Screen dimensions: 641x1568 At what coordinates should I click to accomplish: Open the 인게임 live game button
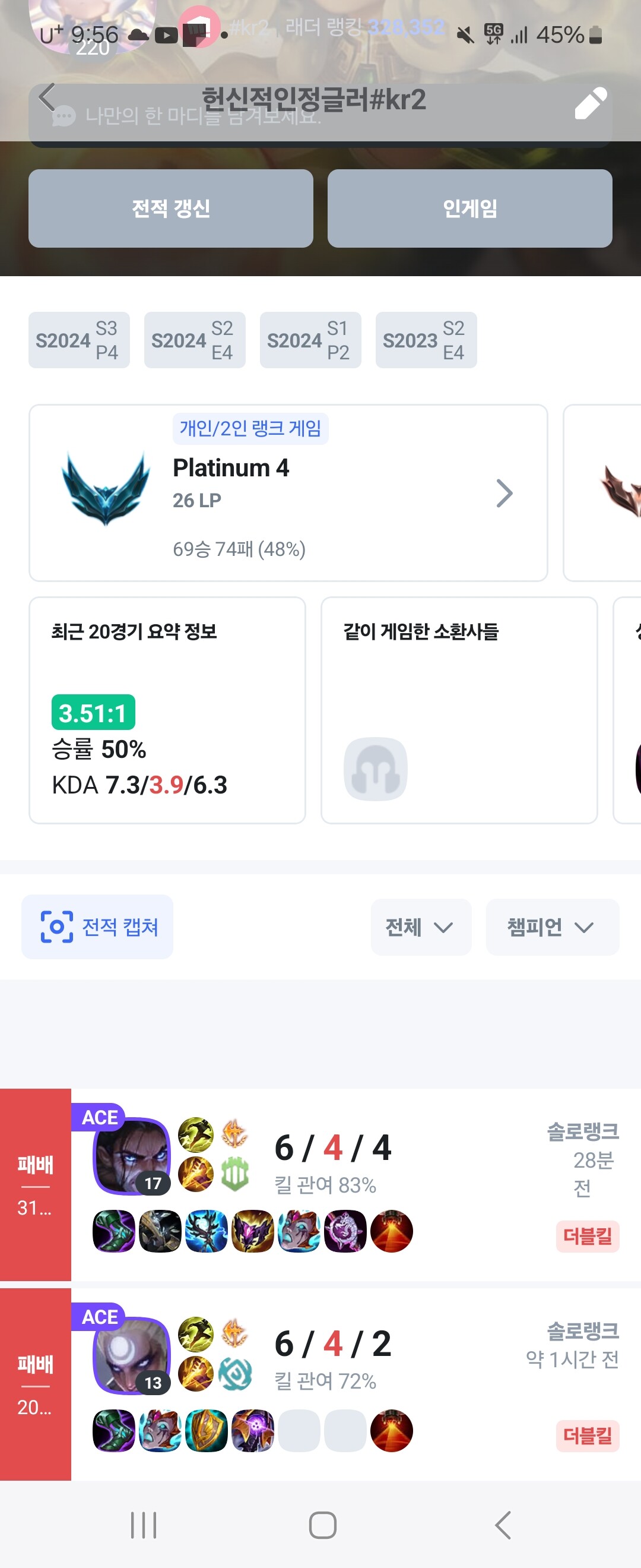[x=469, y=208]
